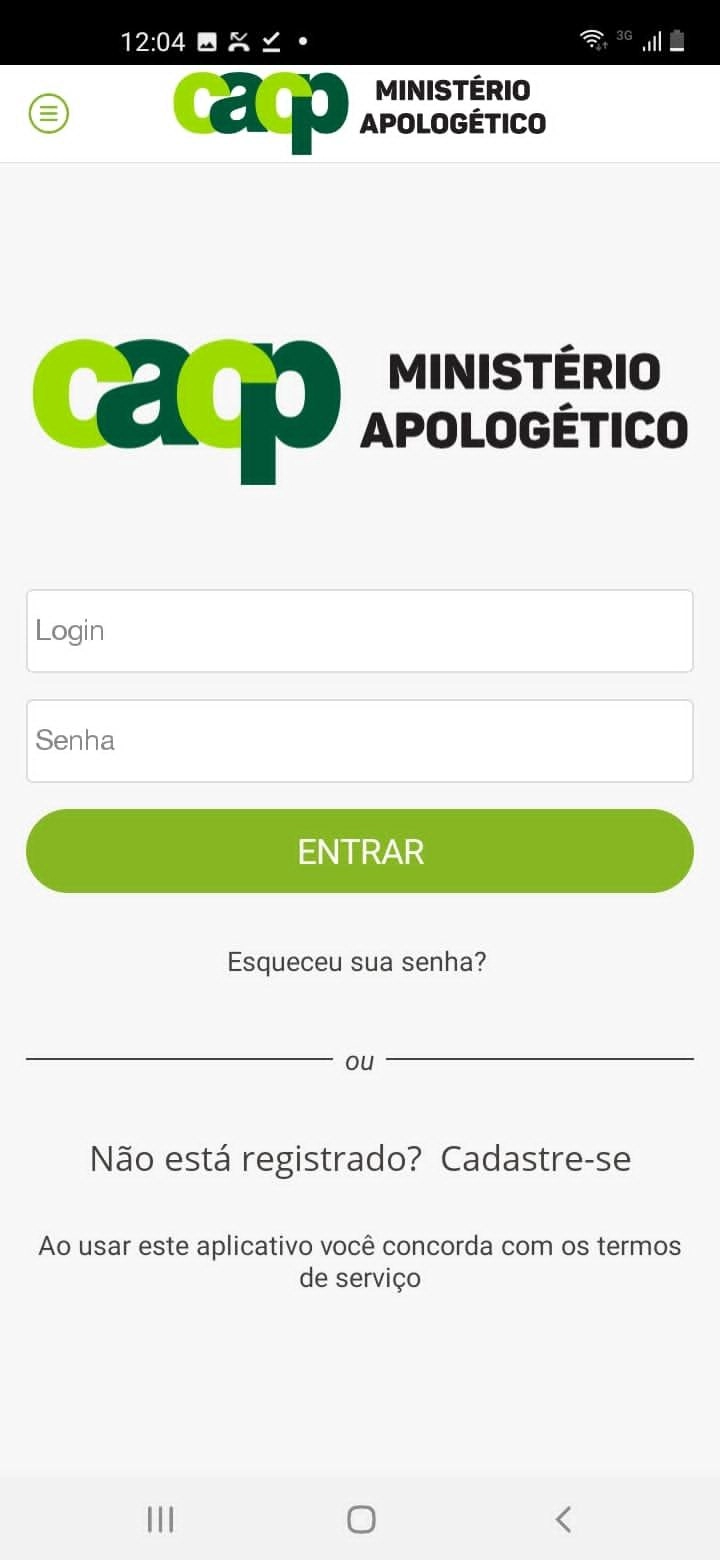Open the Esqueceu sua senha link
The height and width of the screenshot is (1560, 720).
pyautogui.click(x=357, y=962)
